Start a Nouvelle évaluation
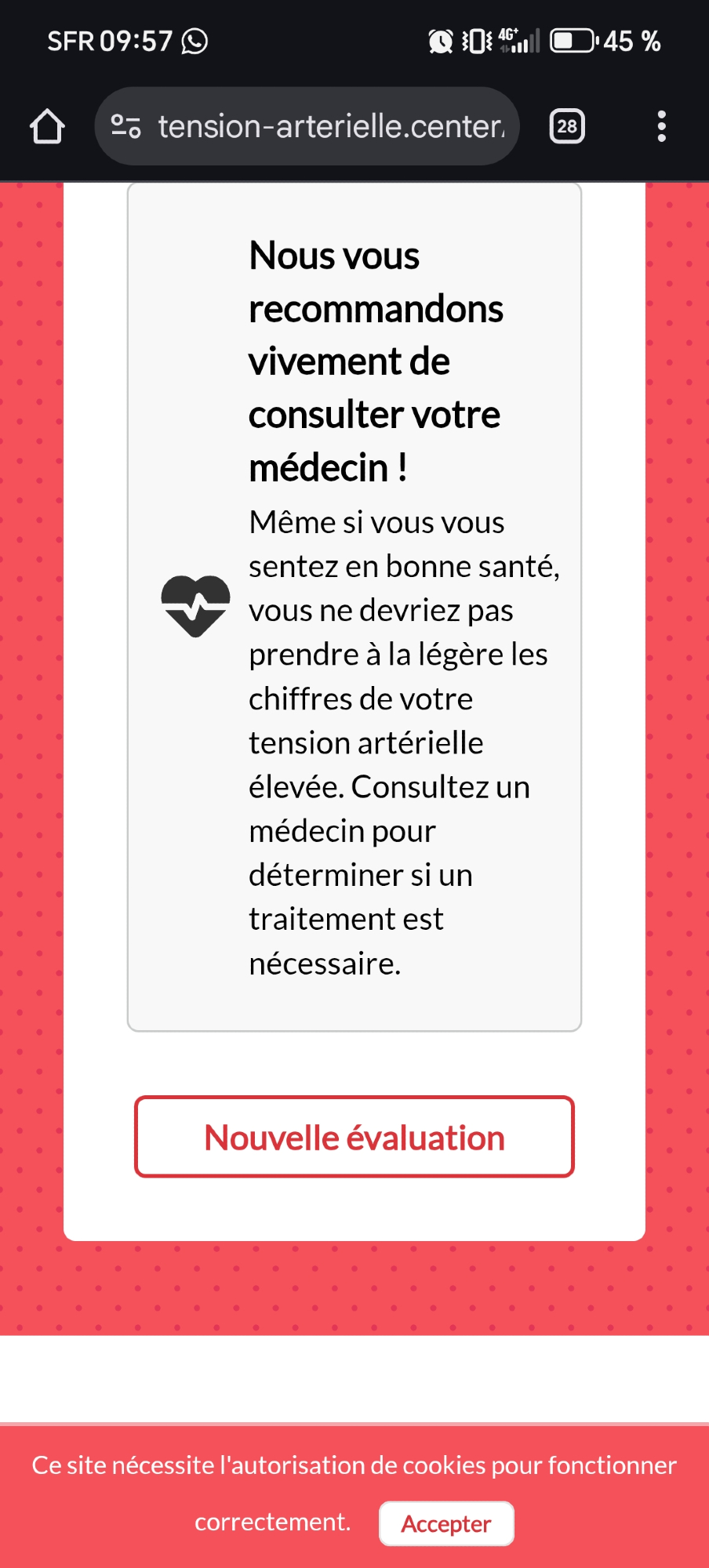The width and height of the screenshot is (709, 1568). (x=354, y=1137)
